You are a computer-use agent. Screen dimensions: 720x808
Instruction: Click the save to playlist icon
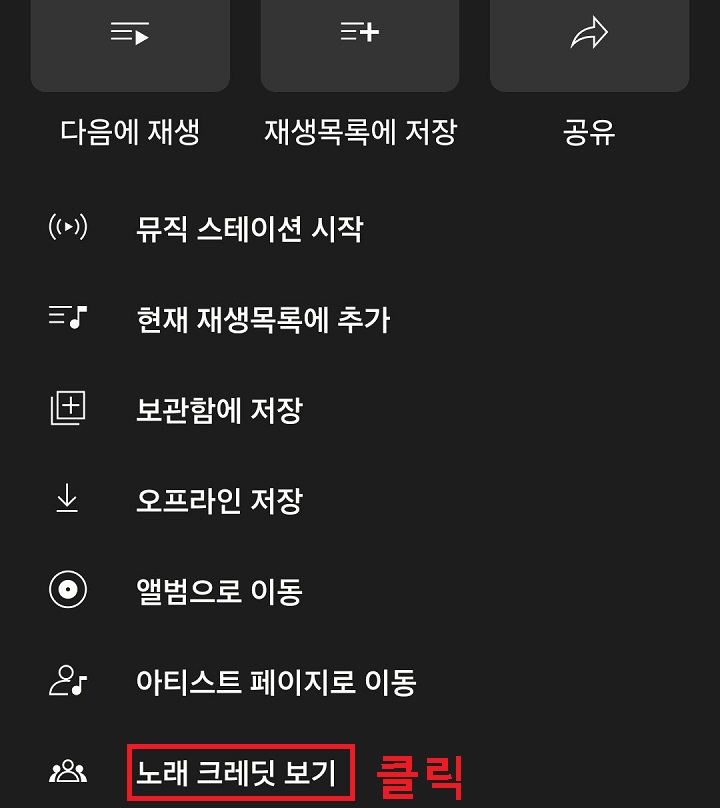coord(360,33)
